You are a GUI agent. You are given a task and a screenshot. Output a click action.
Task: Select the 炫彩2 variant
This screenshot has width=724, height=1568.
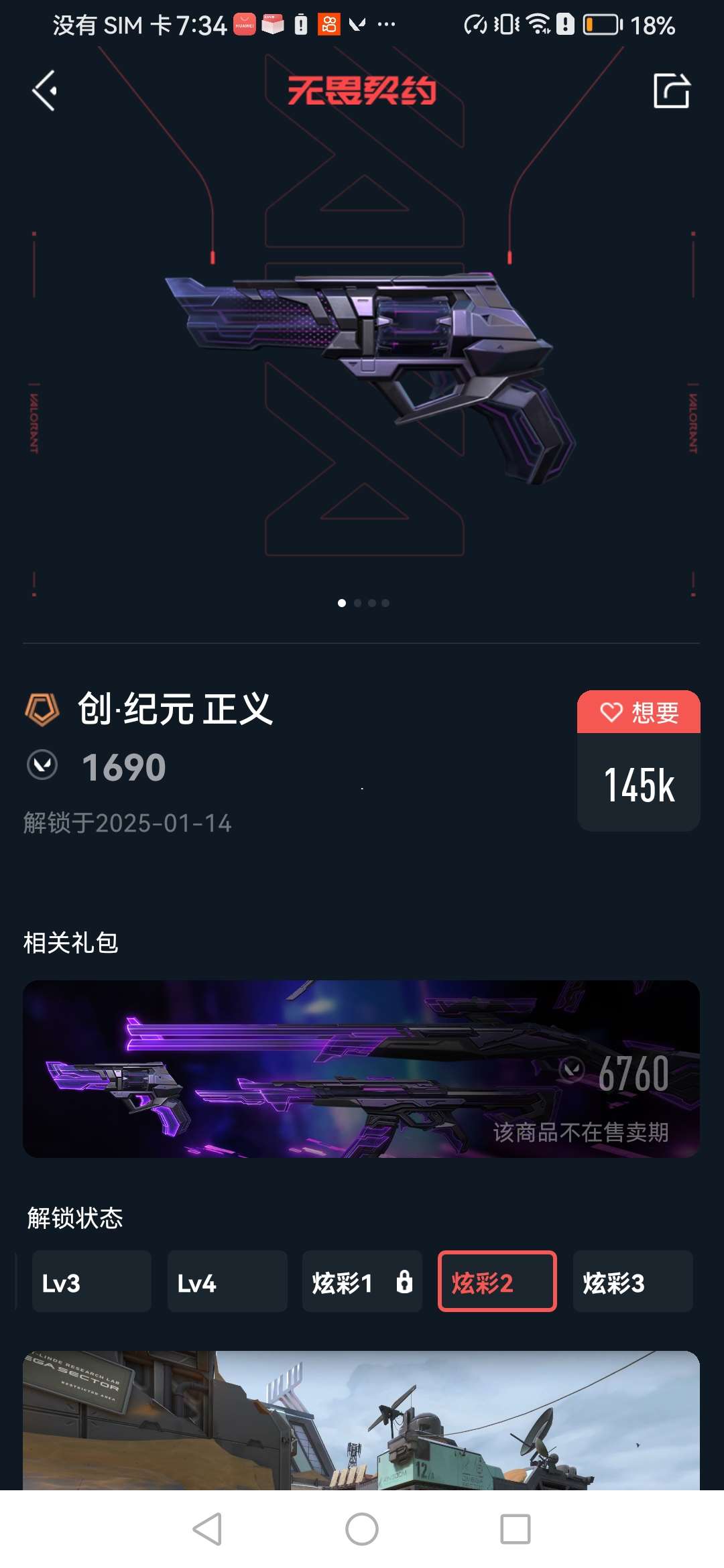pyautogui.click(x=497, y=1281)
